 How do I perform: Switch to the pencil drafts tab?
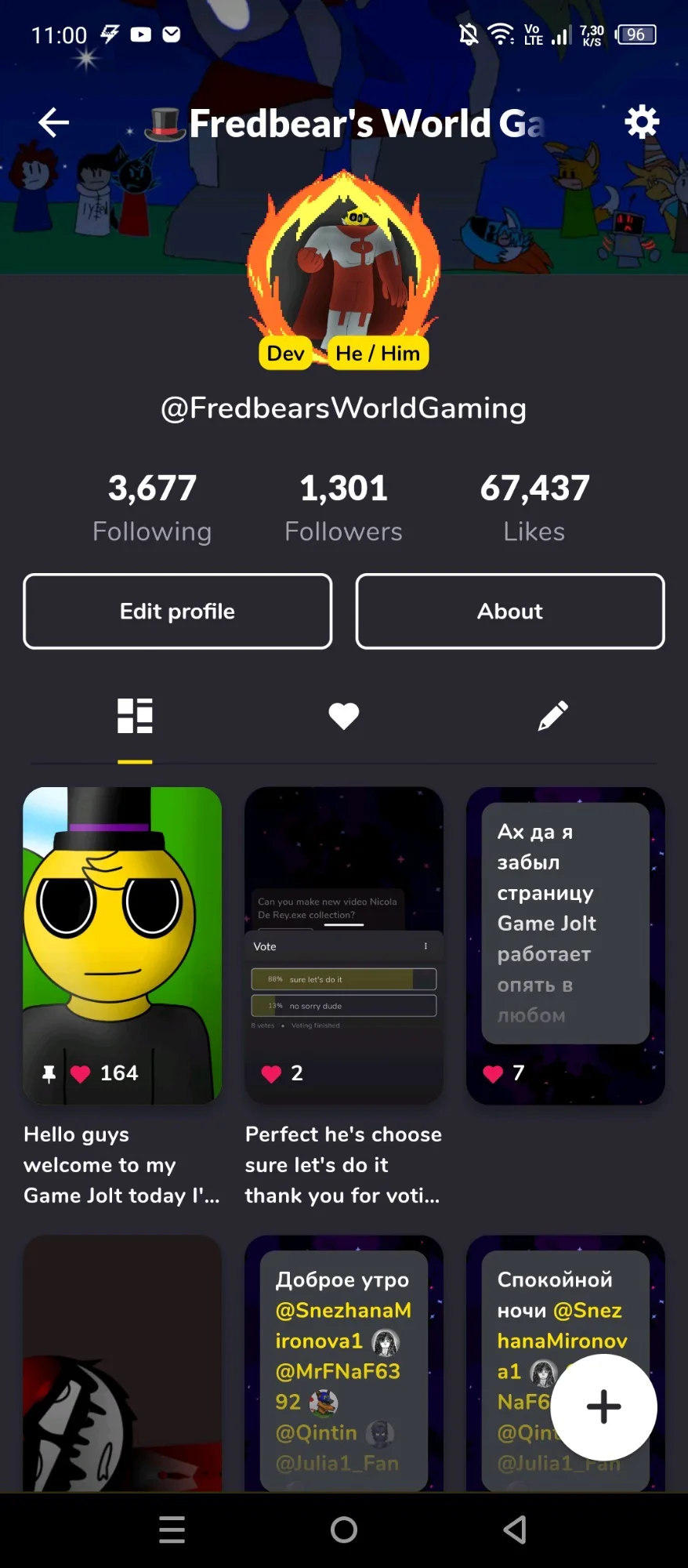[552, 716]
